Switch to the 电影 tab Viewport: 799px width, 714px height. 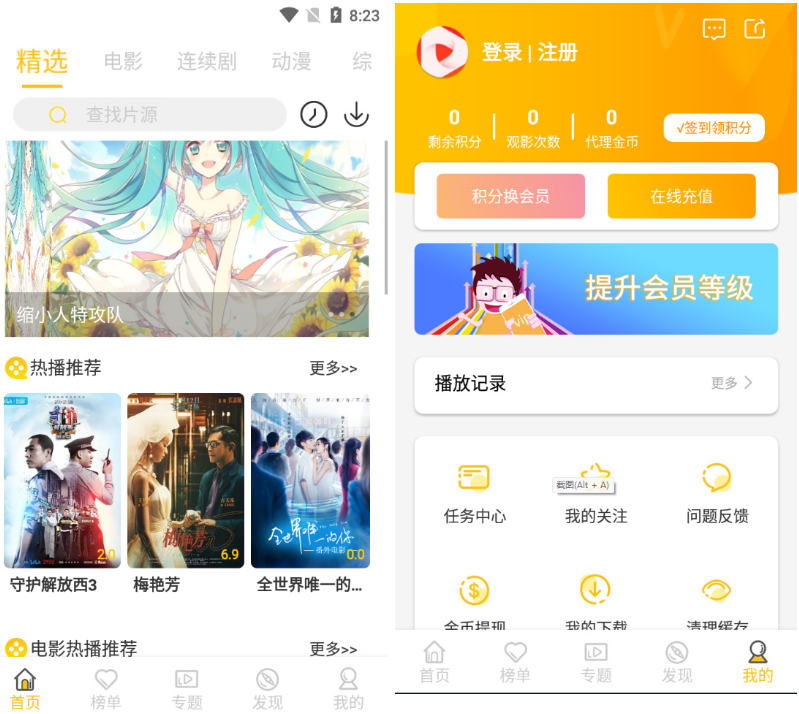(x=123, y=62)
